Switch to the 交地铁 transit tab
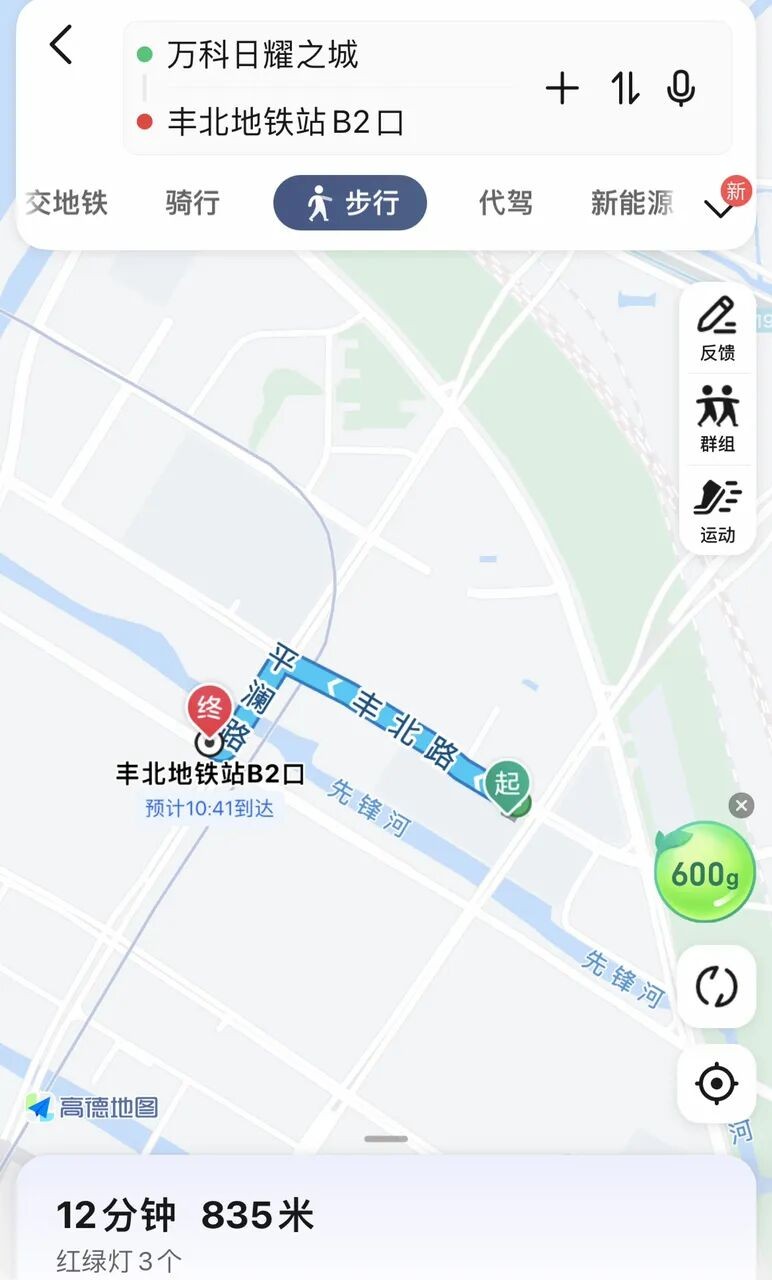The image size is (772, 1280). pyautogui.click(x=66, y=203)
